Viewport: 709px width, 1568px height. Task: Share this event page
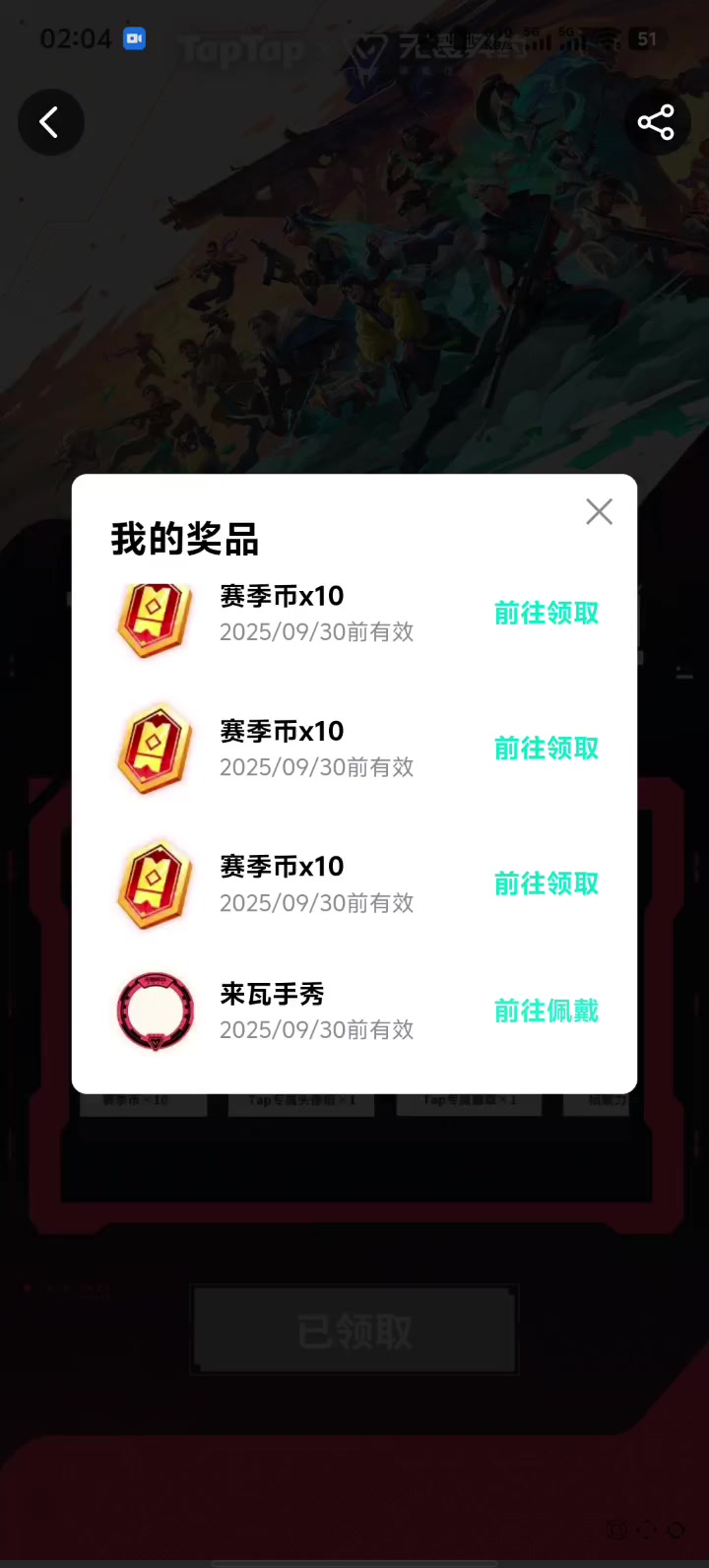point(656,122)
